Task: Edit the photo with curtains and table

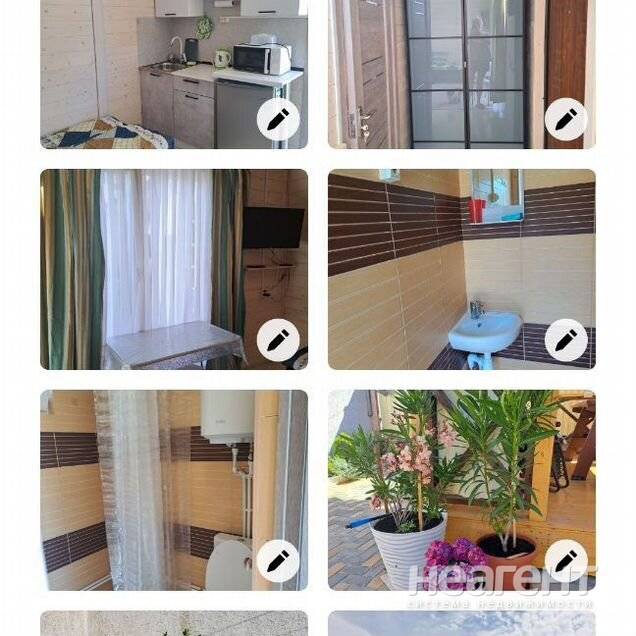Action: [278, 340]
